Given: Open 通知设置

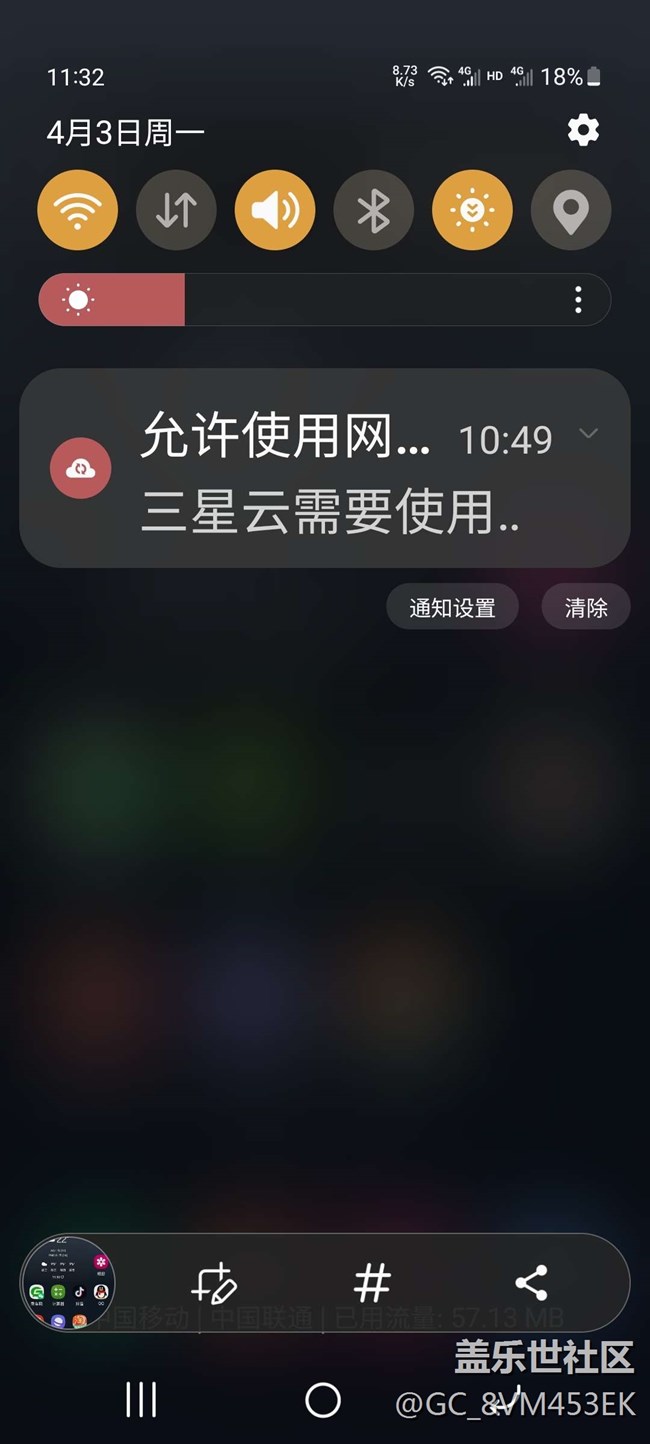Looking at the screenshot, I should (x=452, y=608).
